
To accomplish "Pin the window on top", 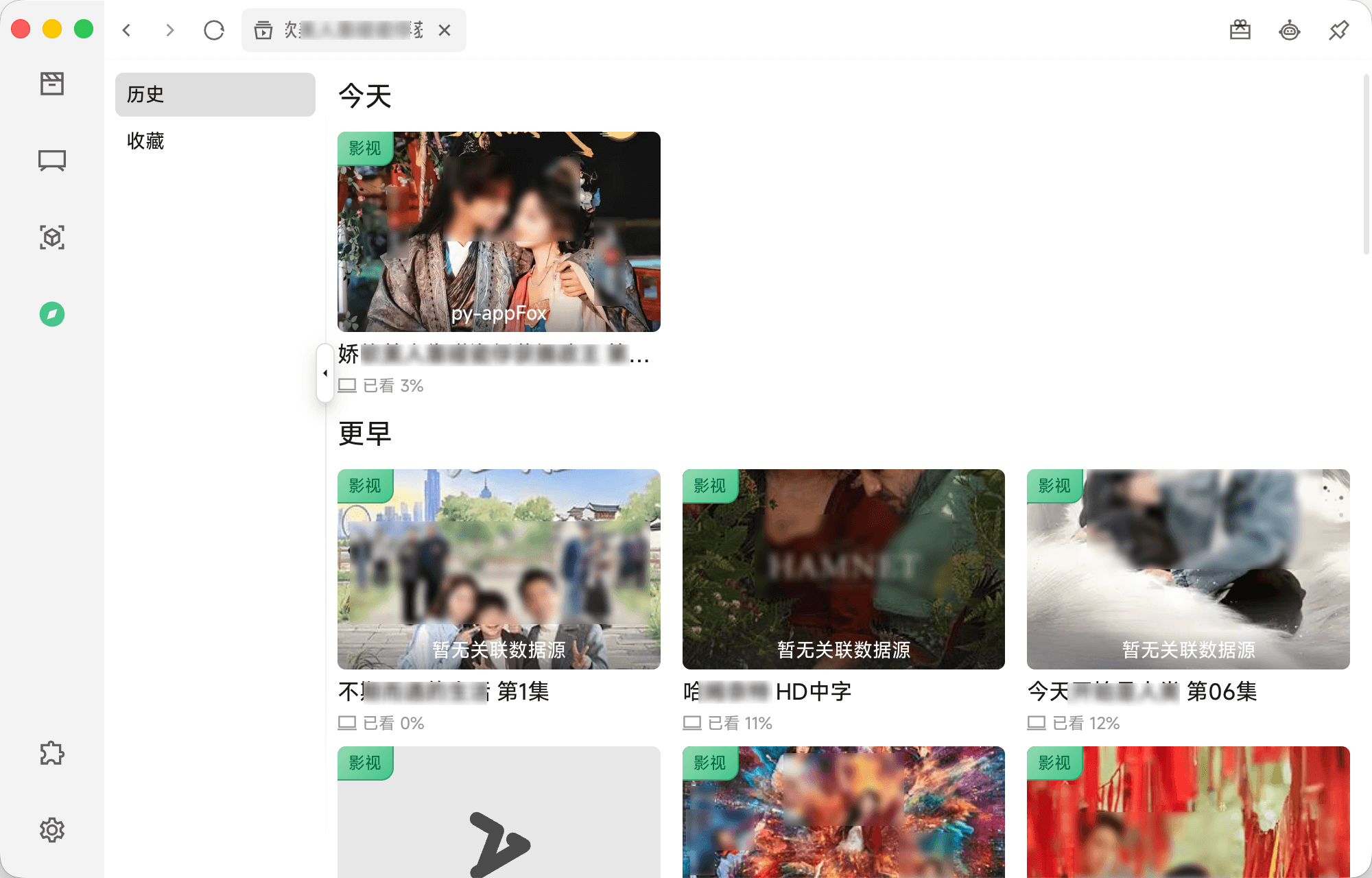I will tap(1338, 30).
